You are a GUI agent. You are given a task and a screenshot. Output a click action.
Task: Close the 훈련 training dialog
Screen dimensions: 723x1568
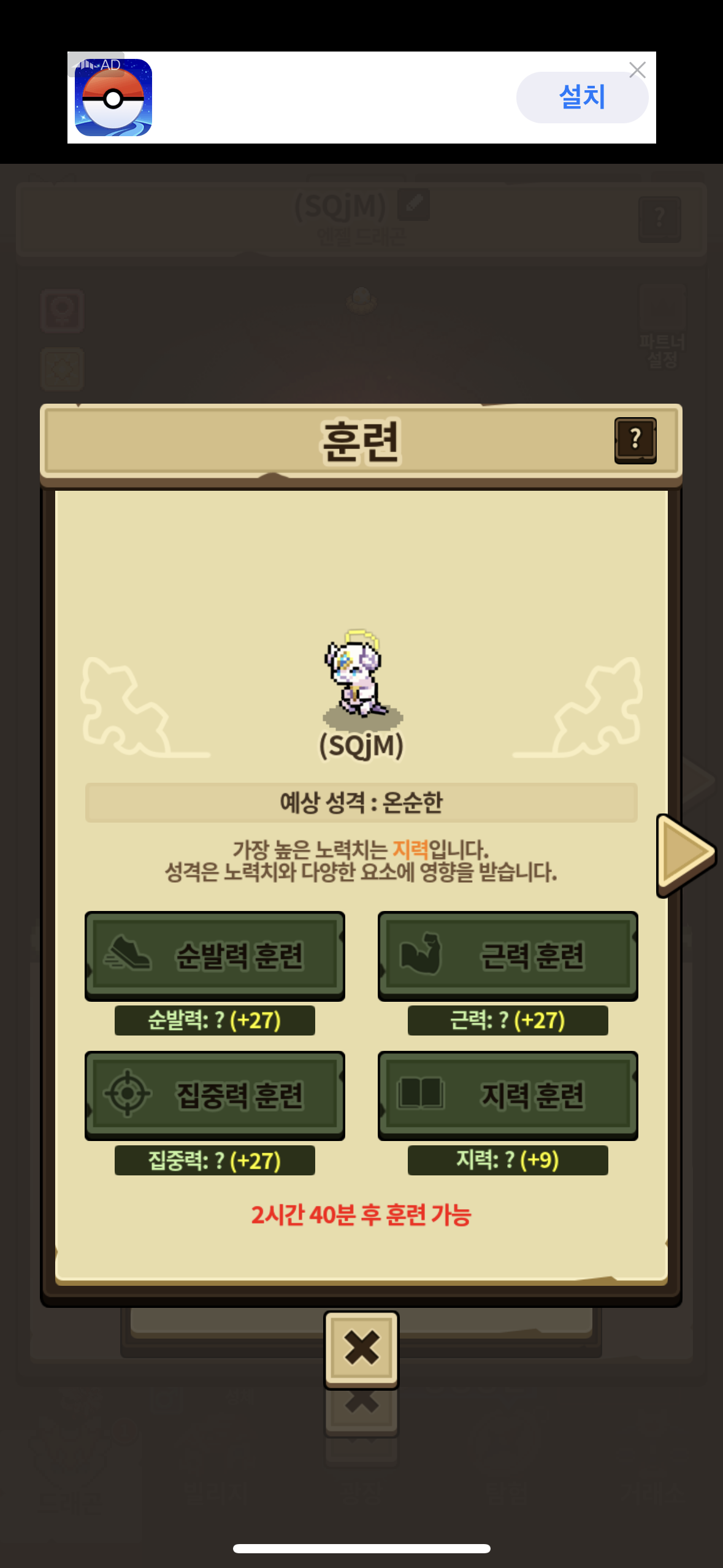click(361, 1348)
